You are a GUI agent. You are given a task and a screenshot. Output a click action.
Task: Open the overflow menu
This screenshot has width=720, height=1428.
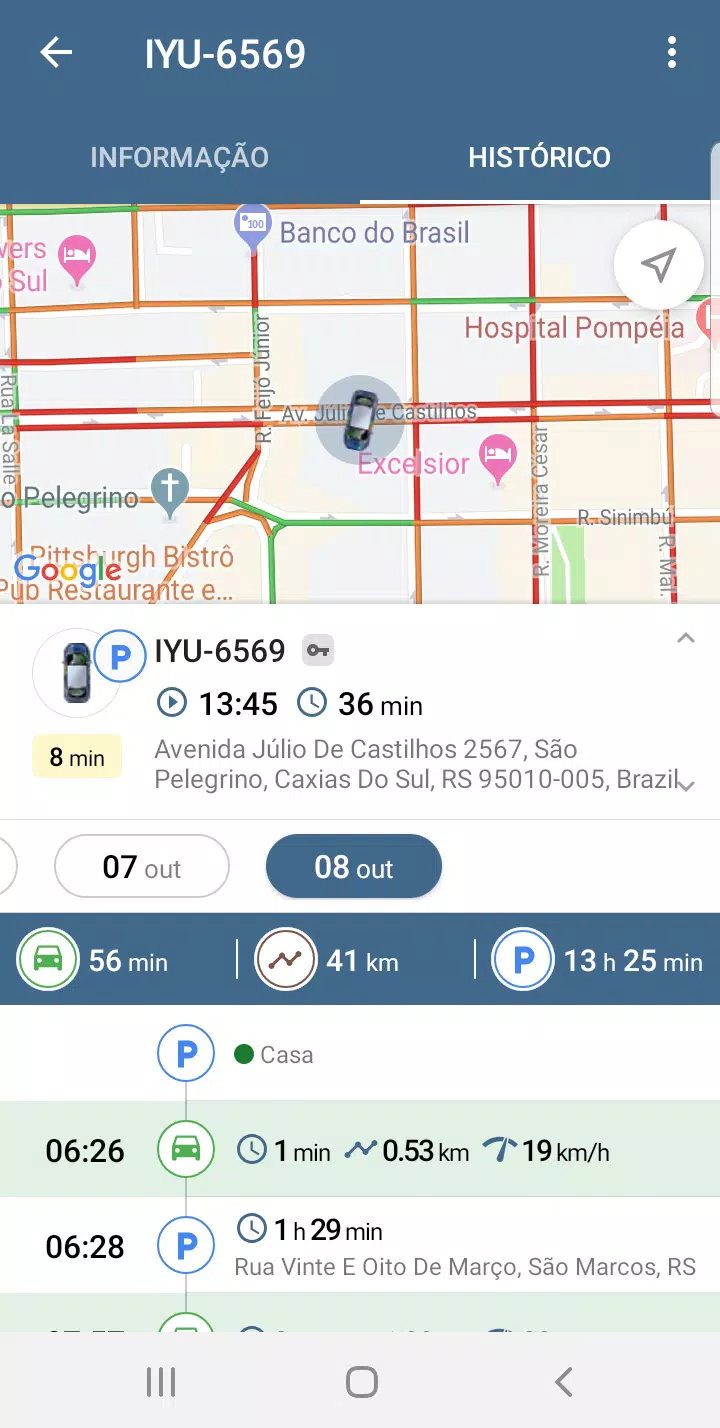pyautogui.click(x=672, y=53)
